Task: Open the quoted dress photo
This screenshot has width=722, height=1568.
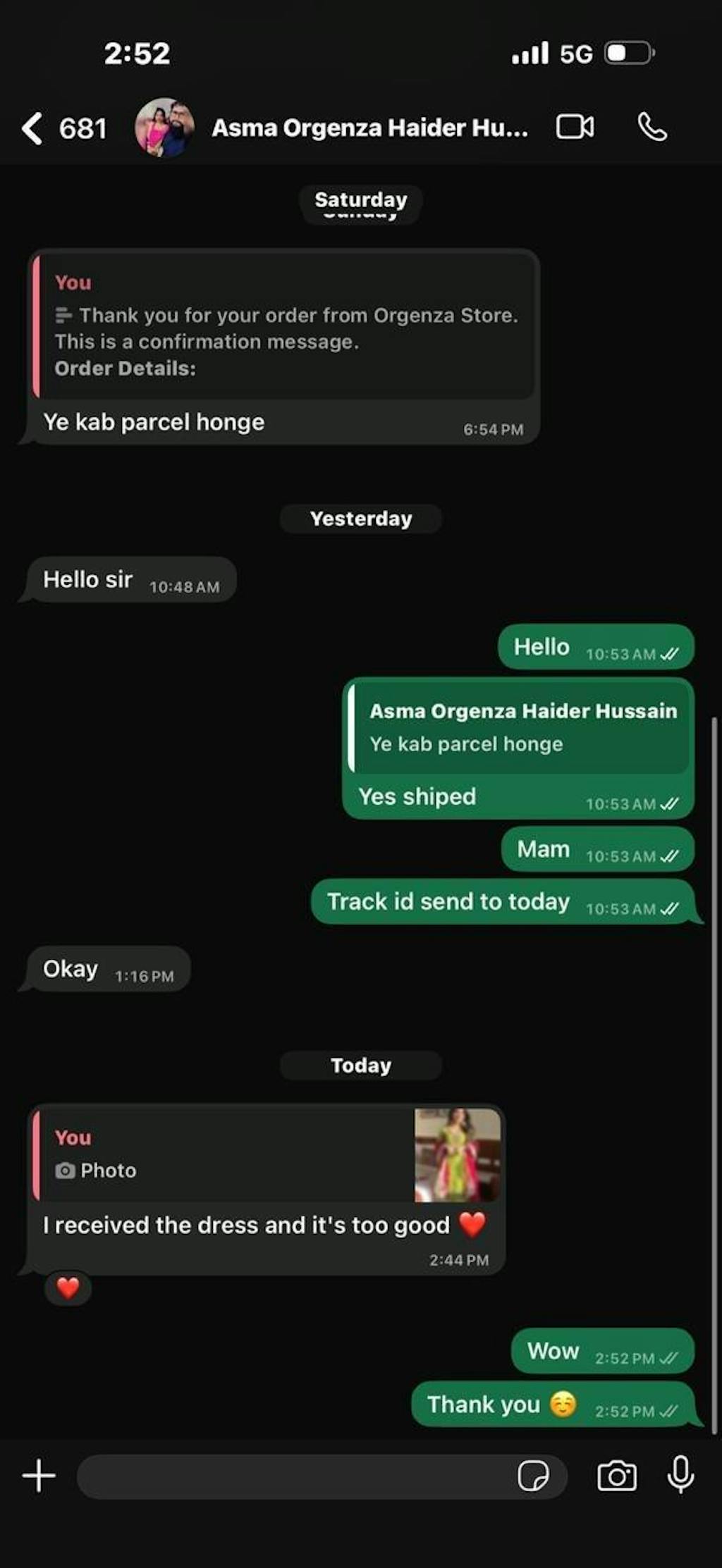Action: [458, 1156]
